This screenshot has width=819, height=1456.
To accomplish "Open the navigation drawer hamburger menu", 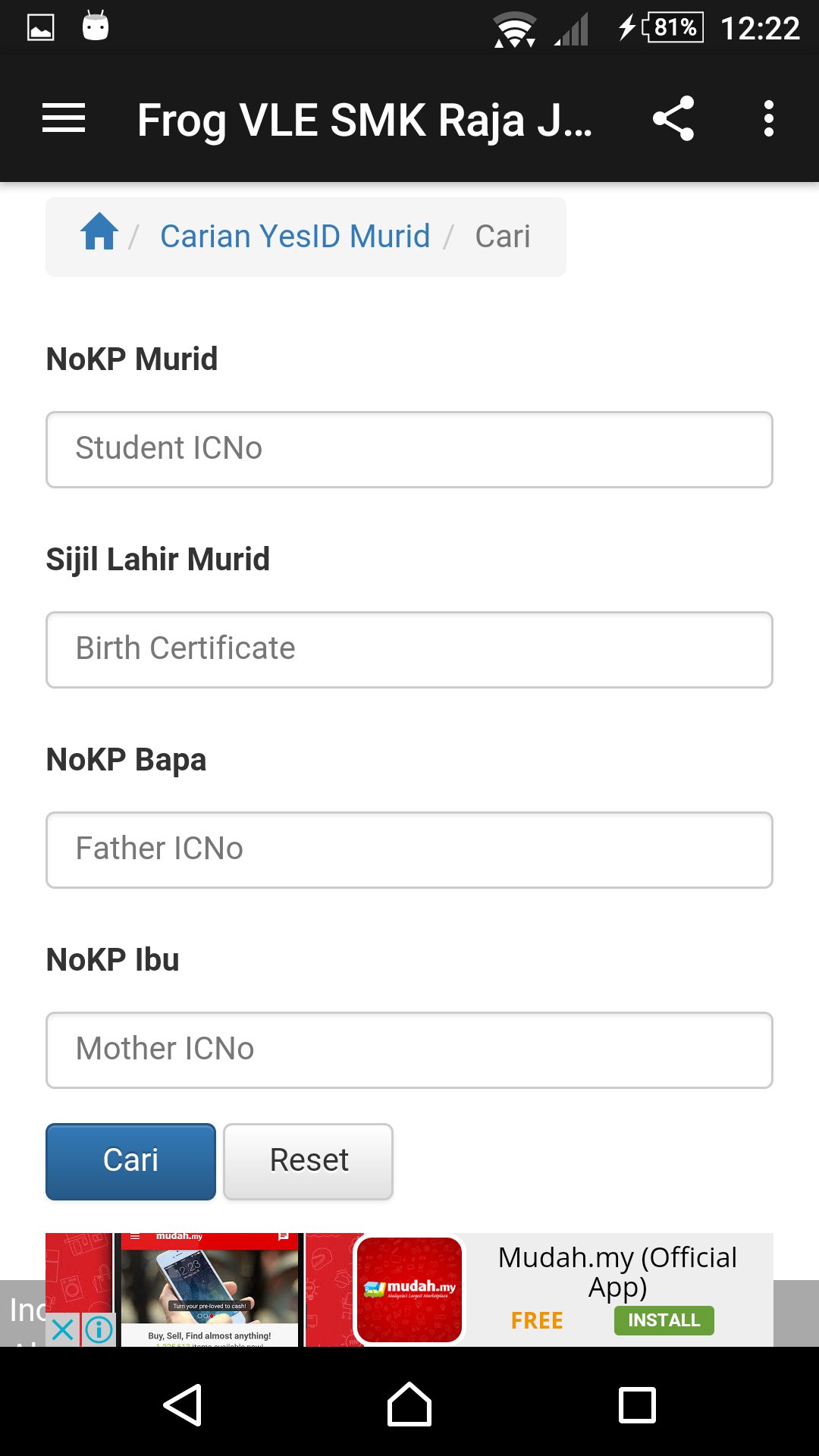I will pos(64,118).
